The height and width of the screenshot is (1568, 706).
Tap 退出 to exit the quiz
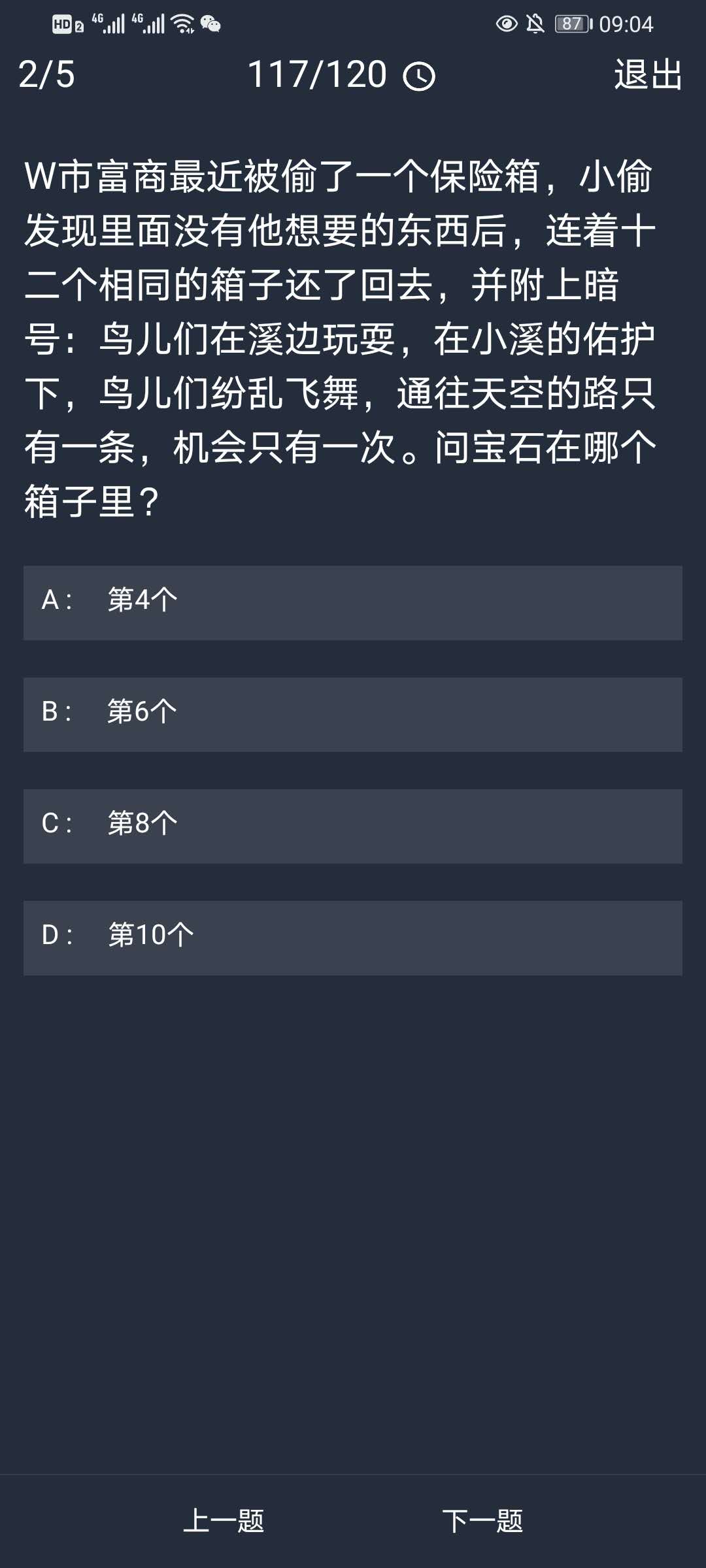(648, 74)
